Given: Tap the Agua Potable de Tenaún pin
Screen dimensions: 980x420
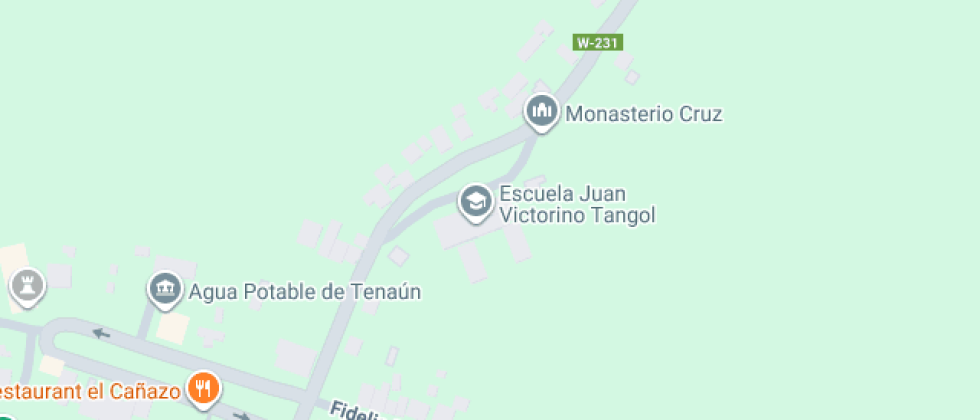Looking at the screenshot, I should pyautogui.click(x=165, y=290).
